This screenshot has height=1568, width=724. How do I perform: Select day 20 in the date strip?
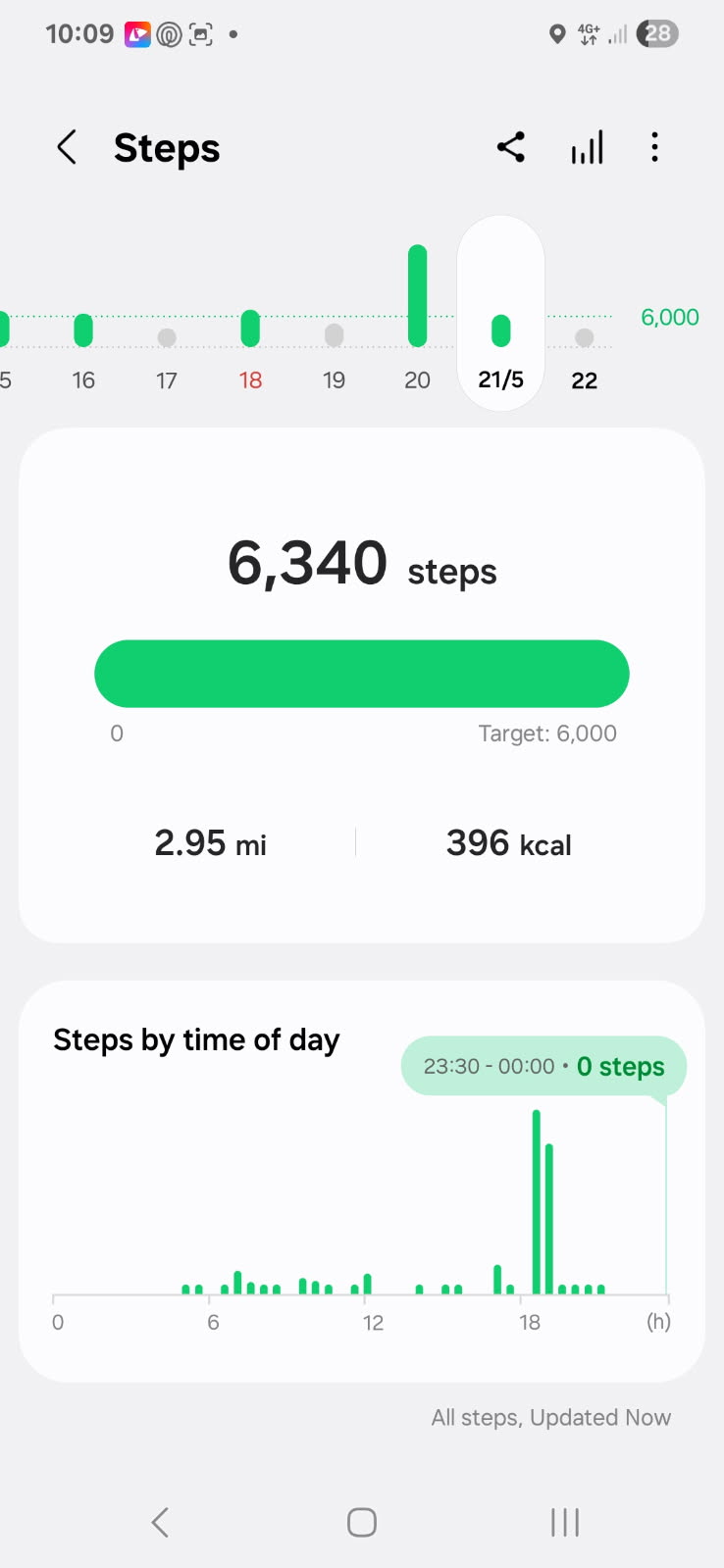click(x=417, y=318)
